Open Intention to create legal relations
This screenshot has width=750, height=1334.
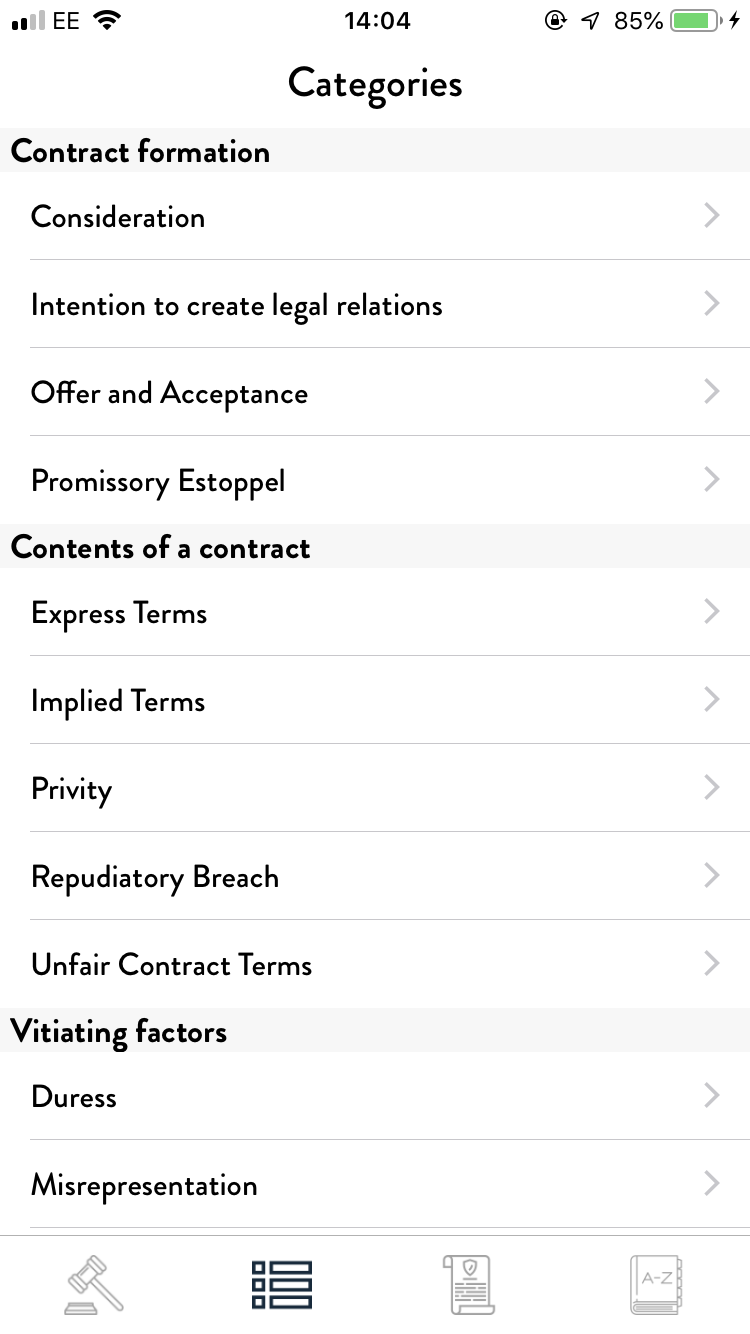coord(237,305)
